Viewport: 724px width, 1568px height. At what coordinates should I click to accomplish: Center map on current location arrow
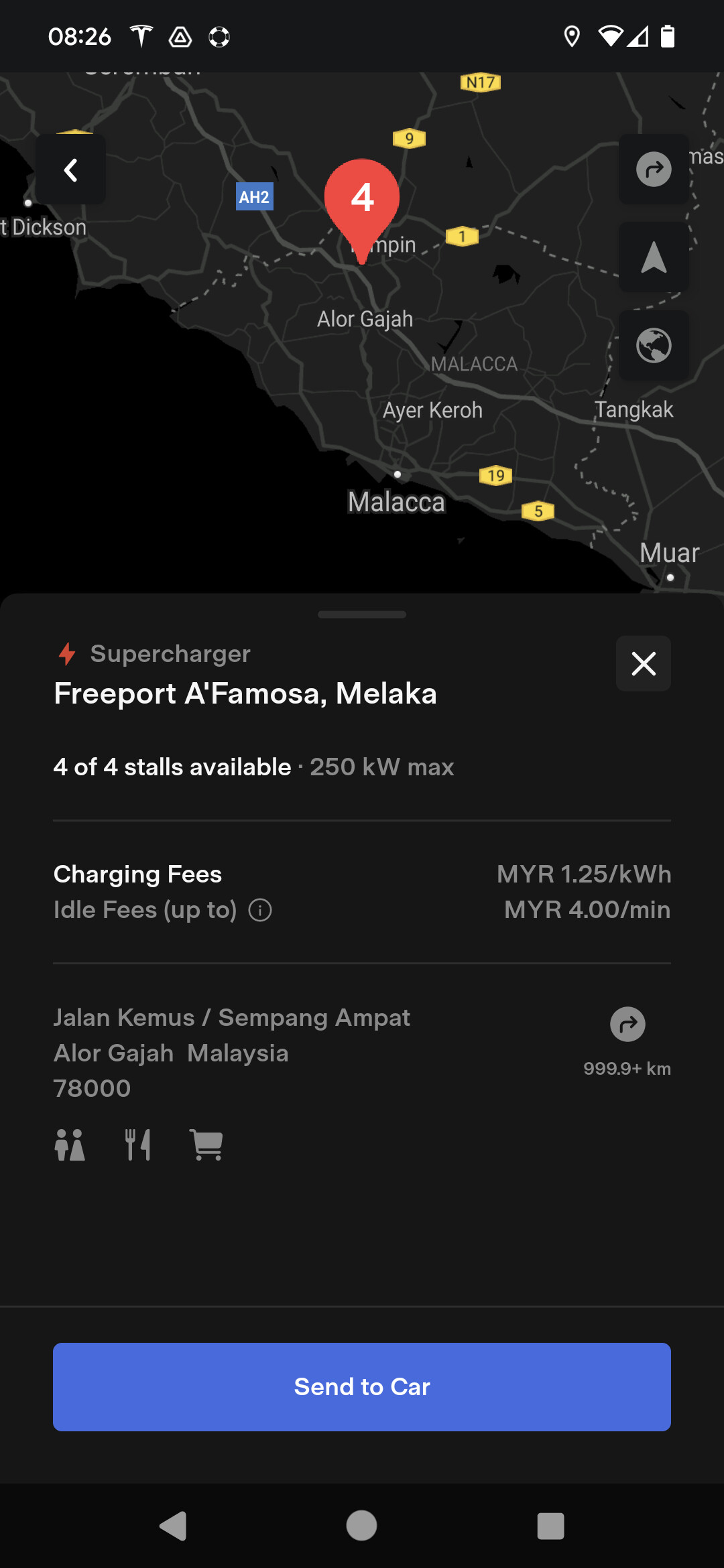pos(654,257)
